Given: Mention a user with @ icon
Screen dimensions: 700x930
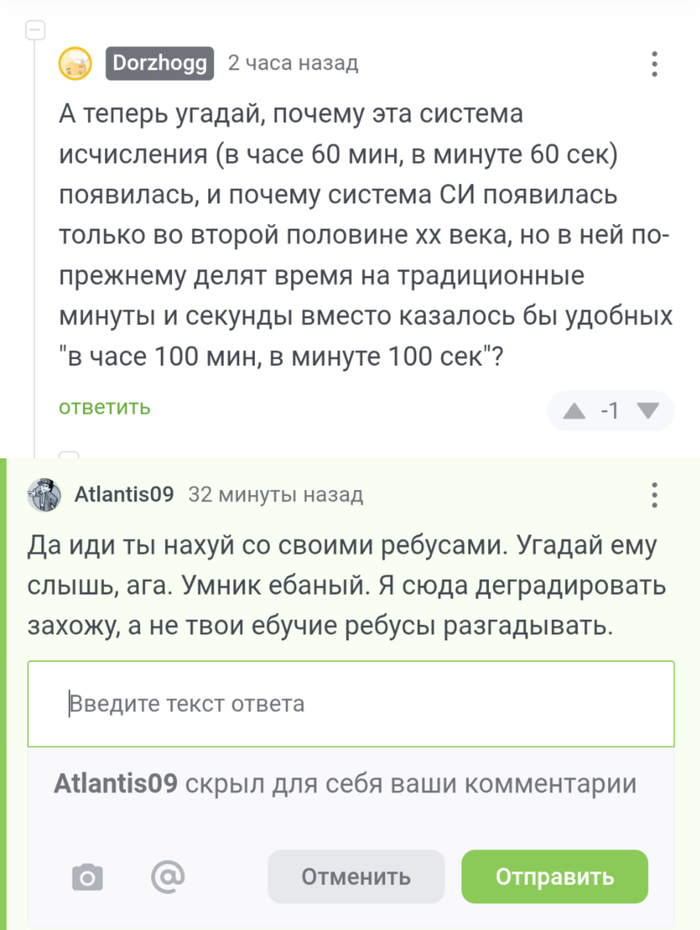Looking at the screenshot, I should 168,877.
